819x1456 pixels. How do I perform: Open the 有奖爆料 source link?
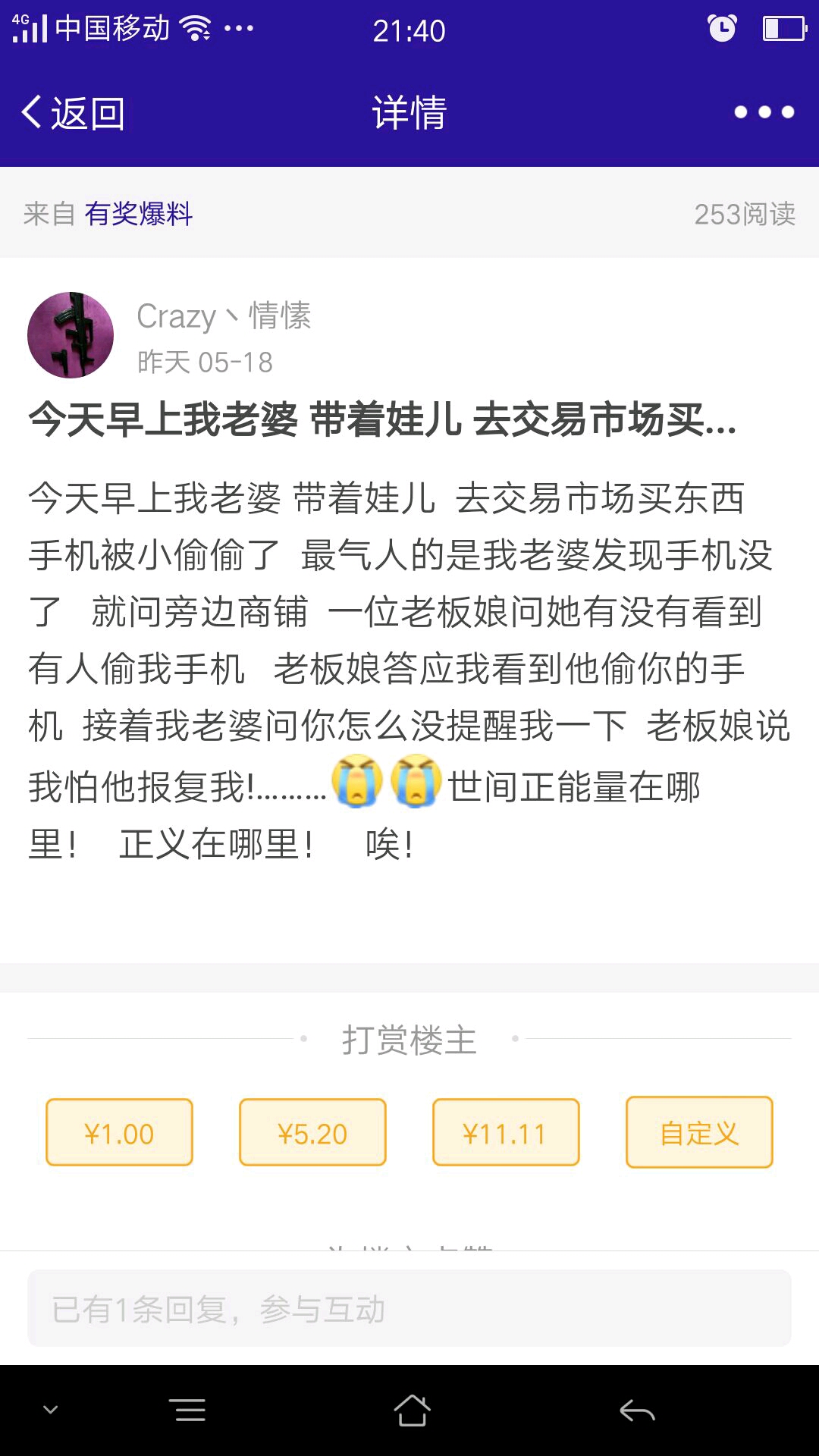point(138,214)
